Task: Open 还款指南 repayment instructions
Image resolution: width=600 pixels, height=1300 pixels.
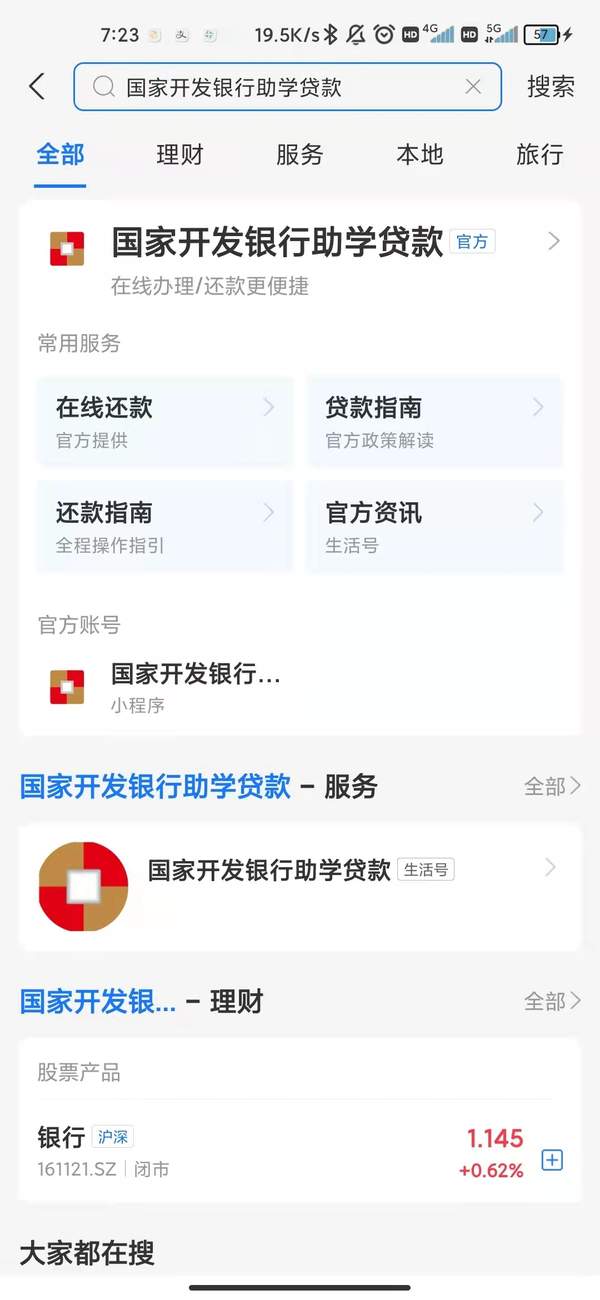Action: click(x=165, y=526)
